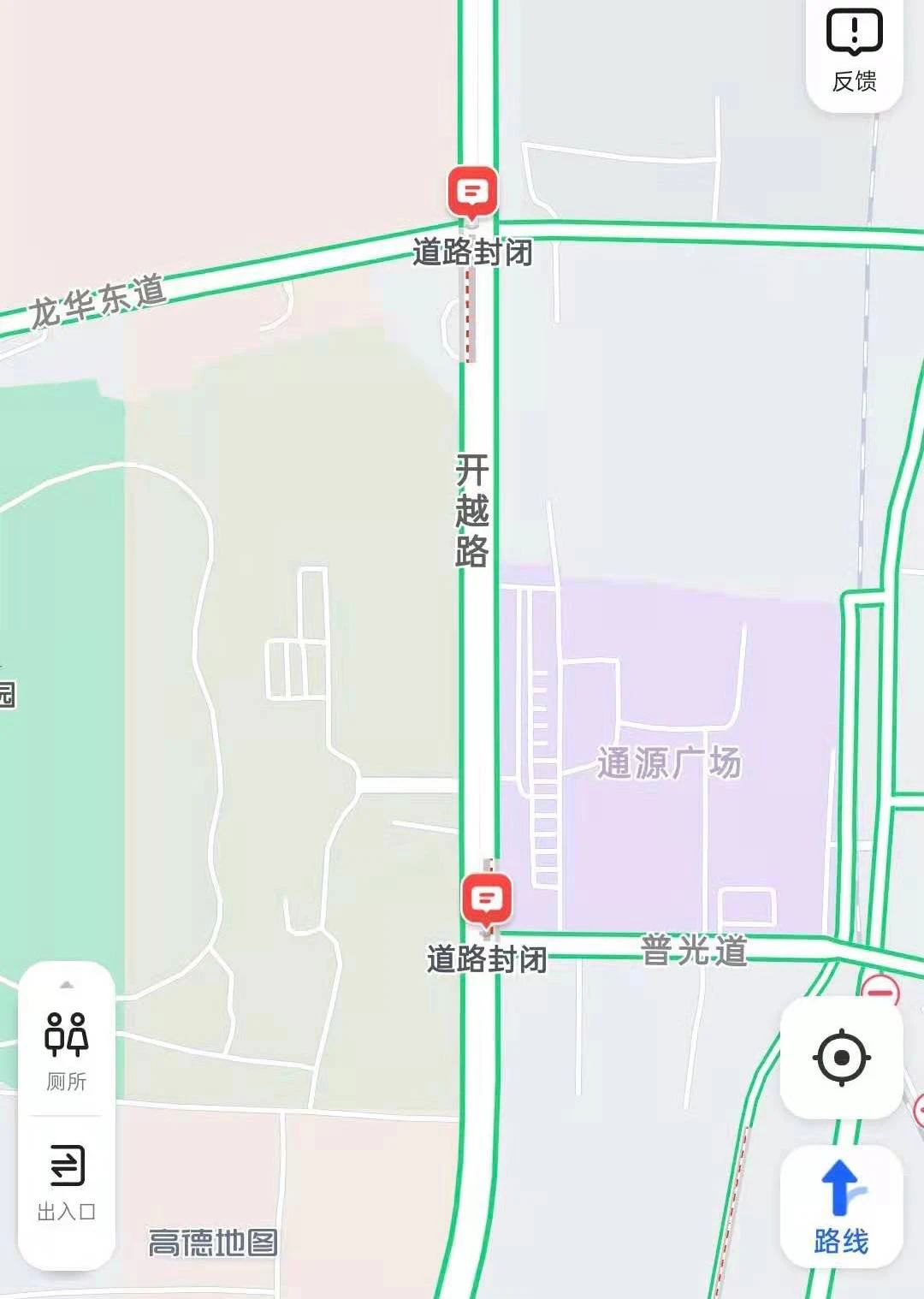
Task: Open the 道路封闭 marker near 龙华东道
Action: 472,193
